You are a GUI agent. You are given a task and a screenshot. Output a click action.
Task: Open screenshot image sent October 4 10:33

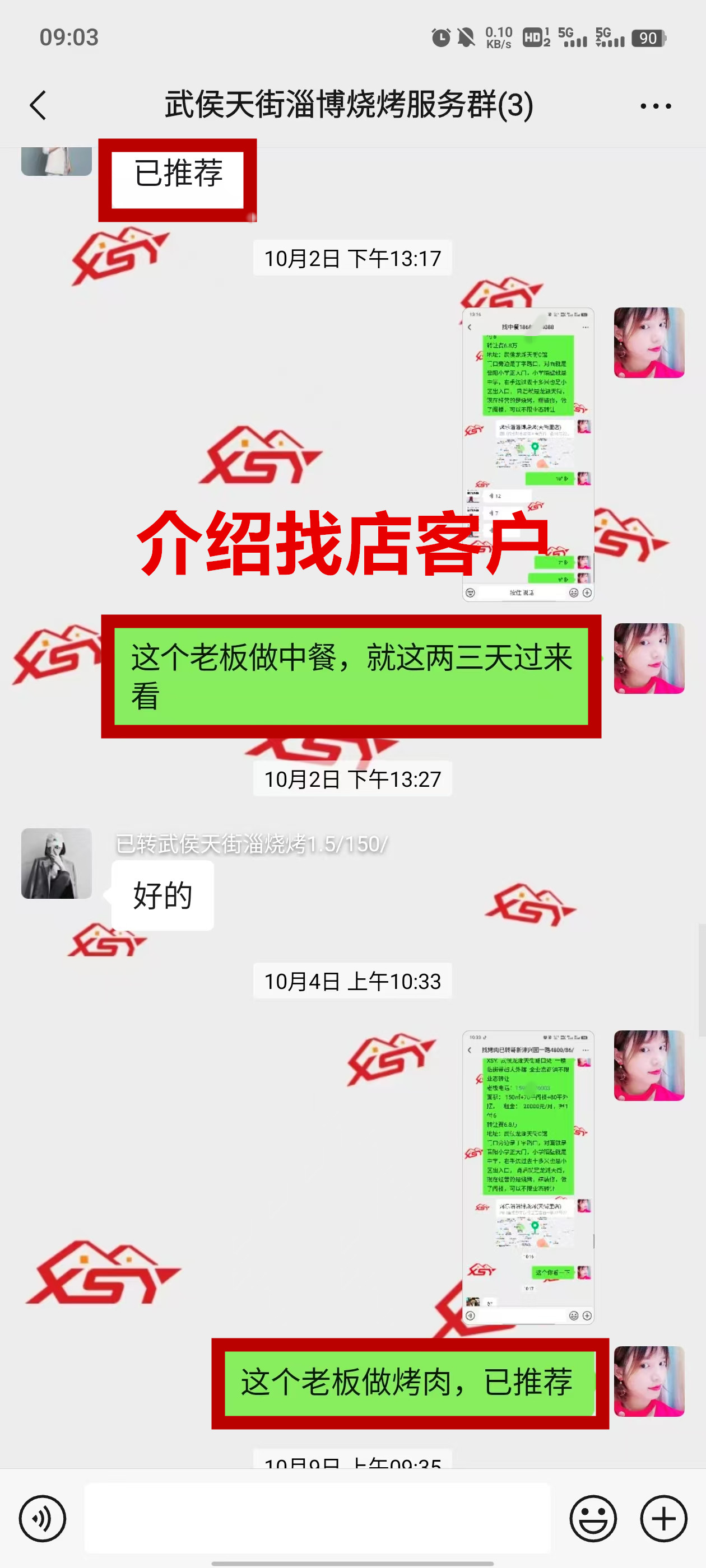[527, 1177]
